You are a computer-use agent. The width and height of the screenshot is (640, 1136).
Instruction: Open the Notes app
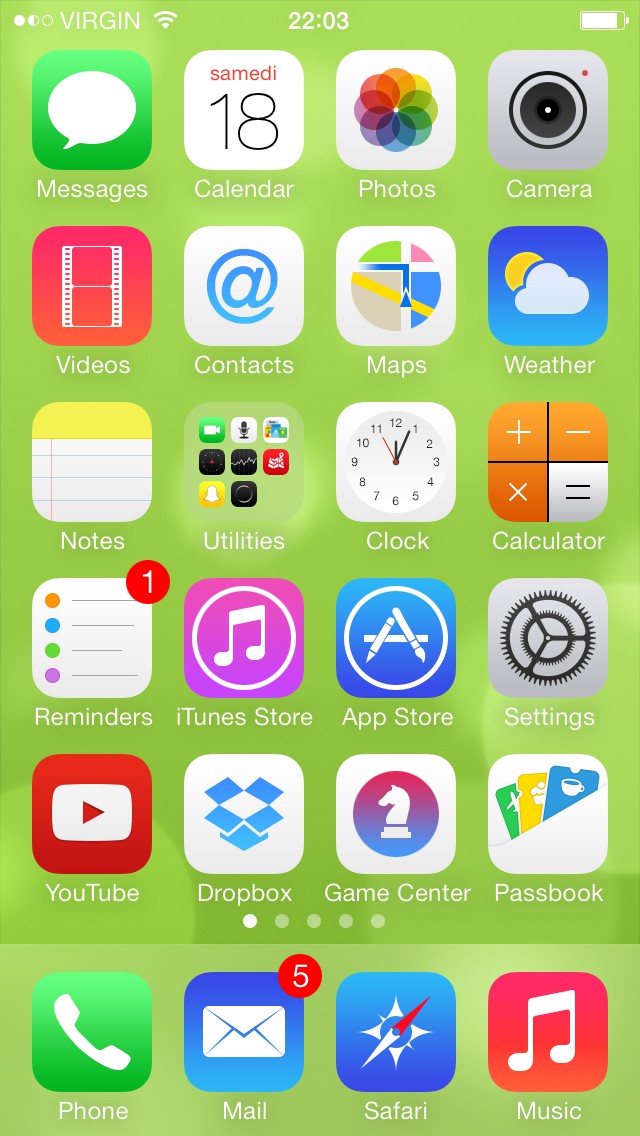pyautogui.click(x=91, y=462)
